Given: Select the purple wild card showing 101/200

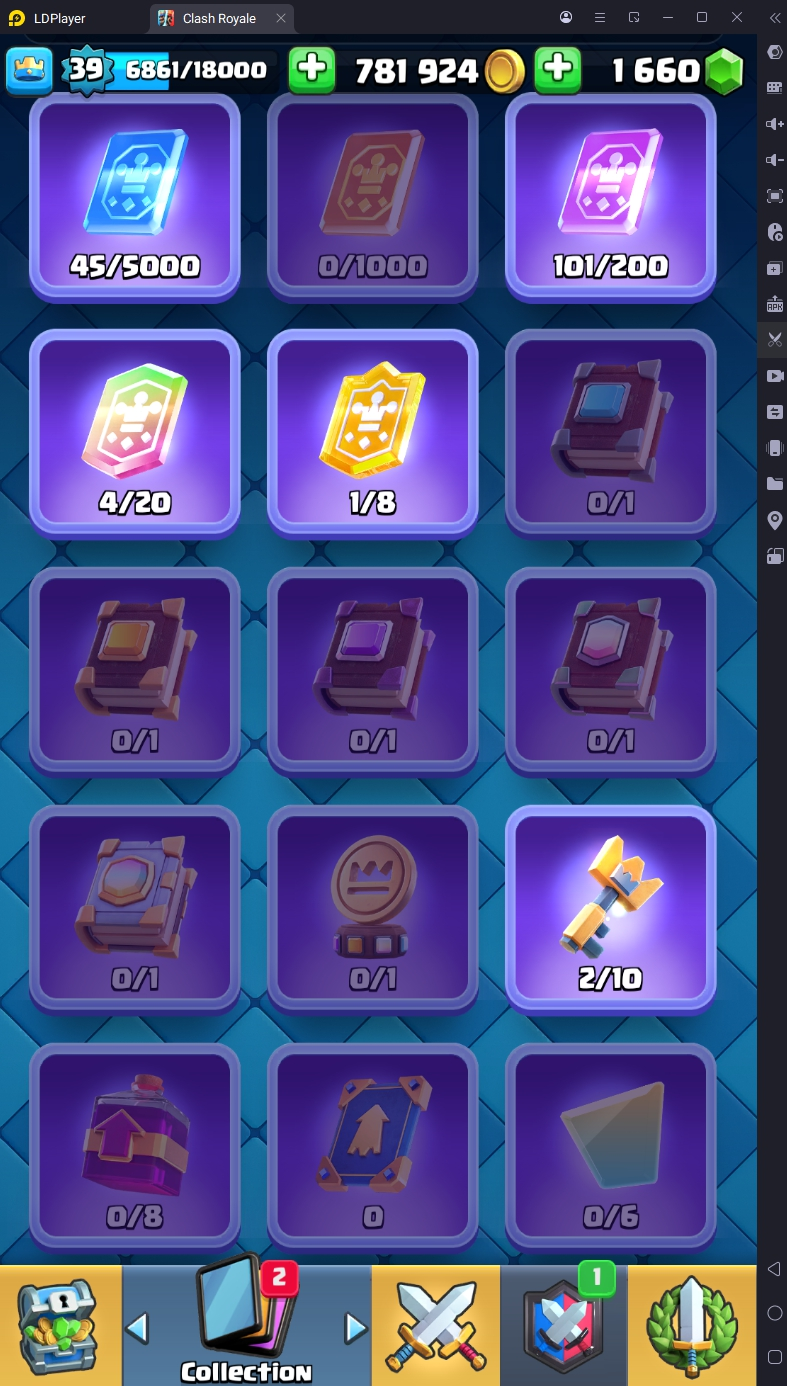Looking at the screenshot, I should click(x=610, y=196).
